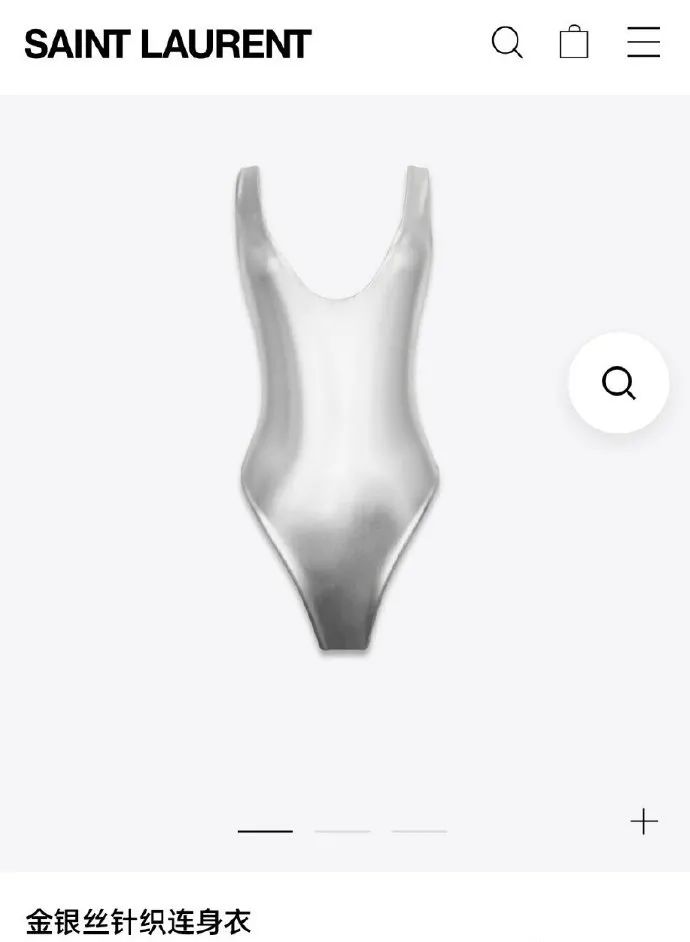690x942 pixels.
Task: Tap the Saint Laurent logo to go home
Action: click(168, 45)
